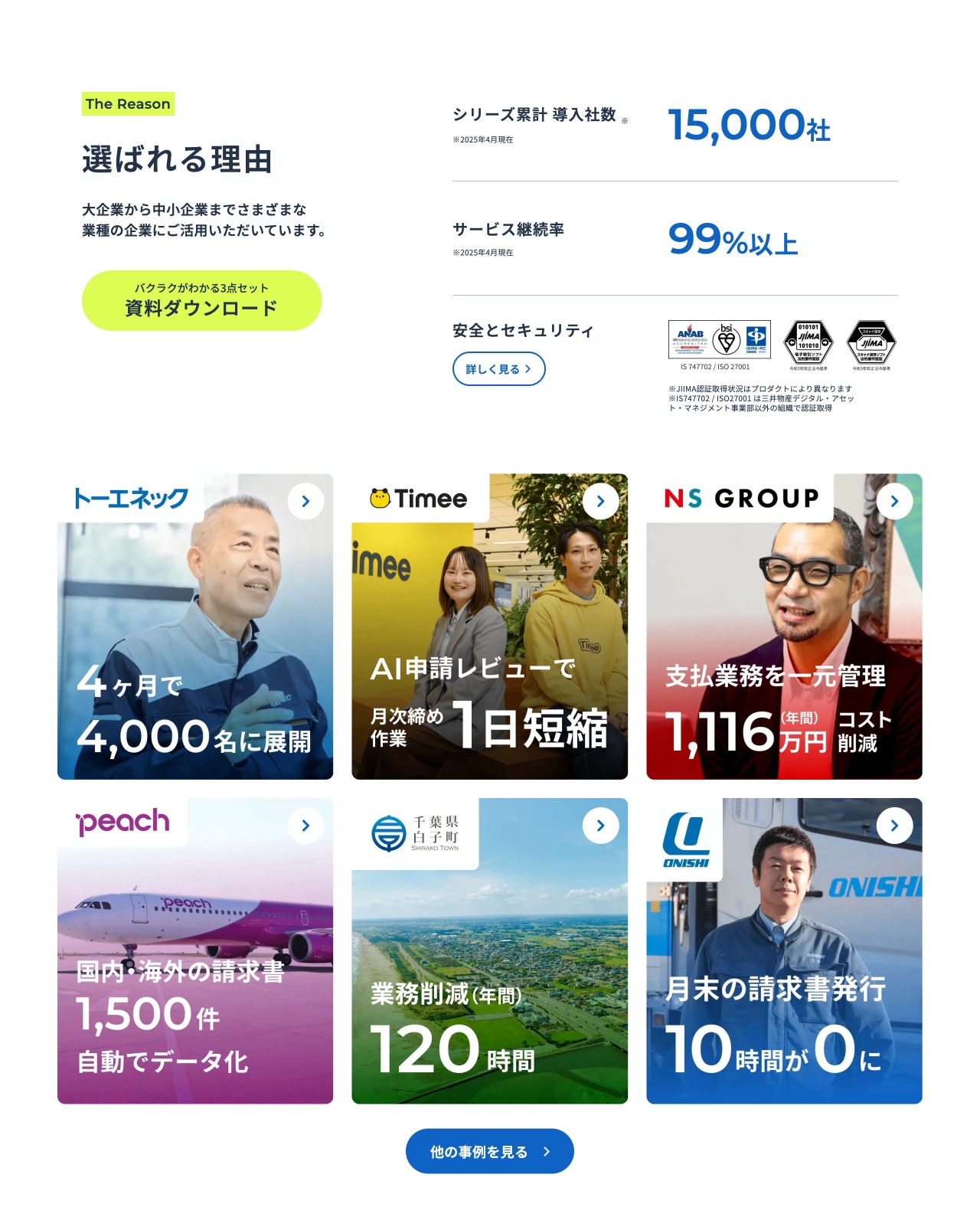Click the 他の事例を見る button
This screenshot has width=980, height=1217.
488,1150
